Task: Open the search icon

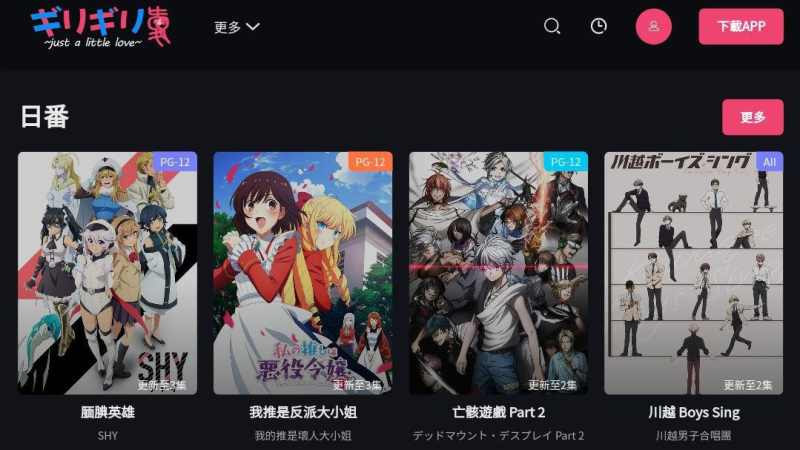Action: click(x=552, y=26)
